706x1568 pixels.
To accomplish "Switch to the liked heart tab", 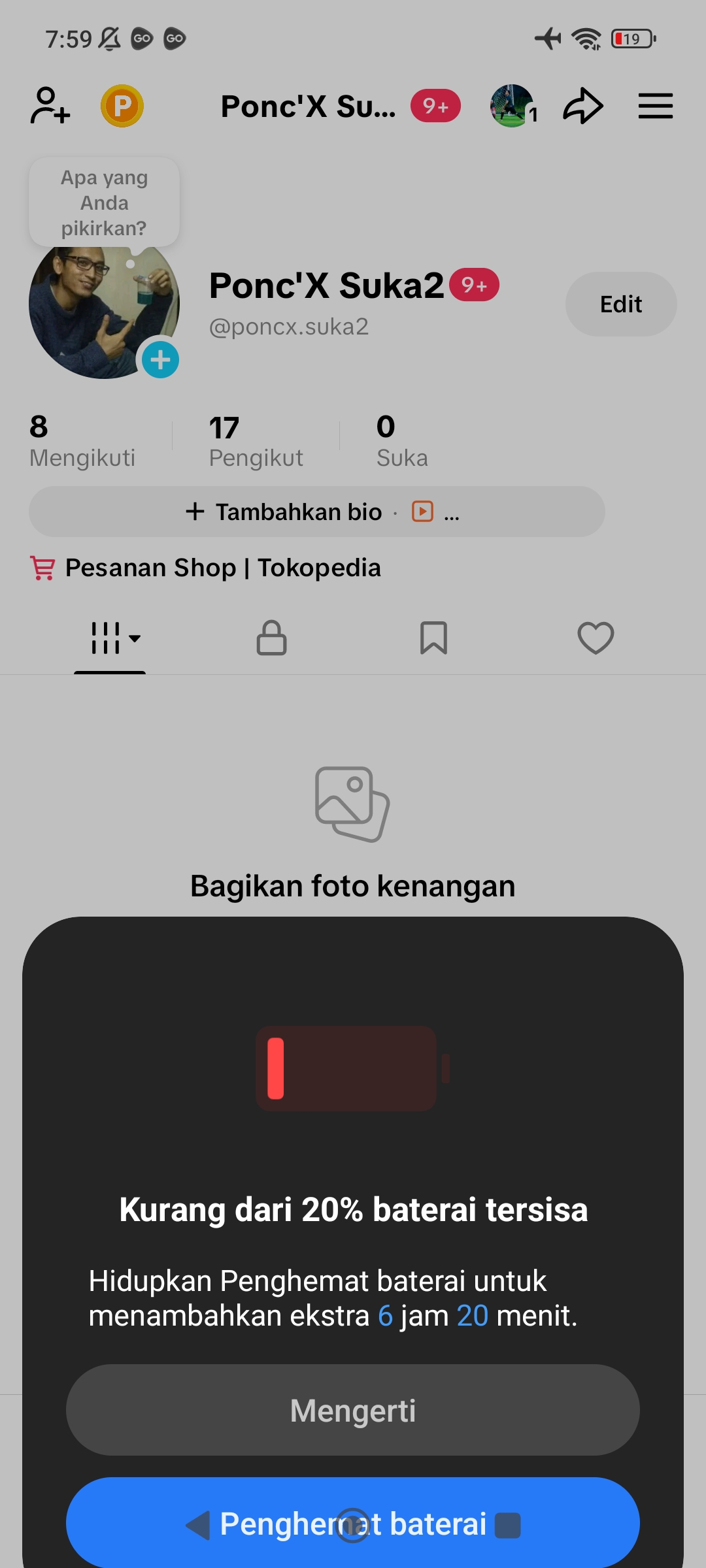I will (596, 638).
